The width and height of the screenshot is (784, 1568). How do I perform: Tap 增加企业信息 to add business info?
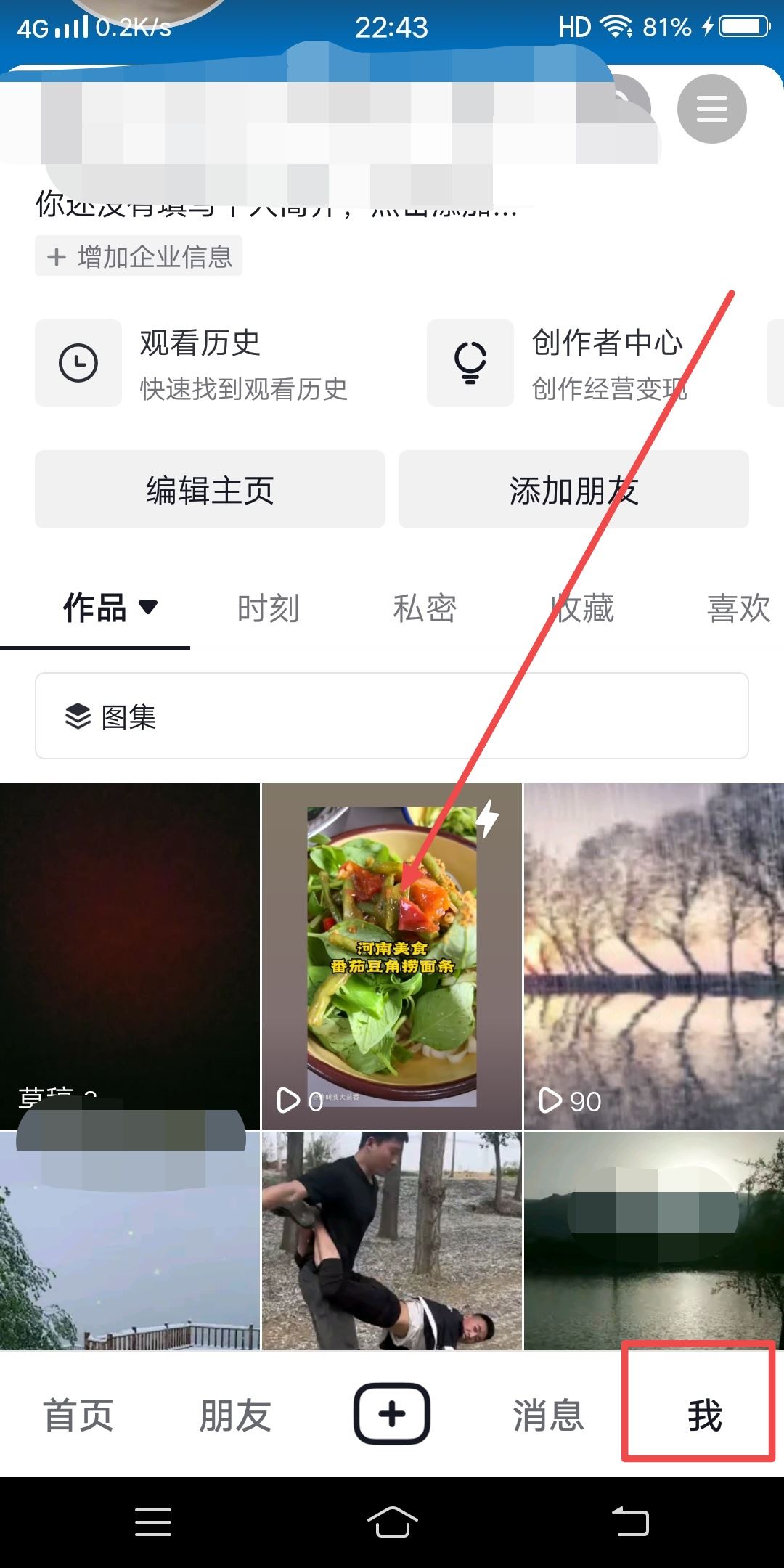click(x=138, y=256)
